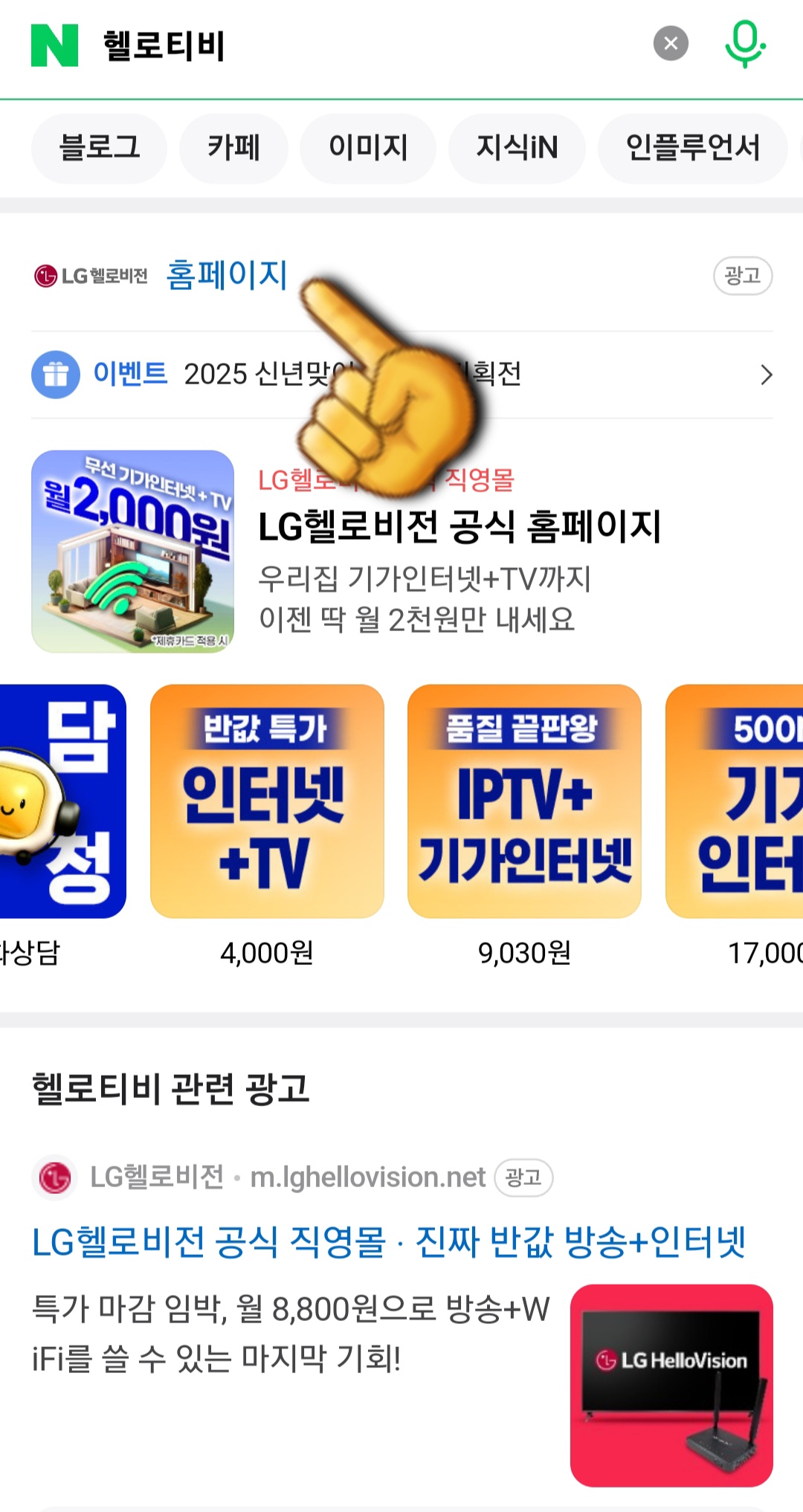Expand the 2025 신년맞이 event banner chevron
Viewport: 803px width, 1512px height.
[x=767, y=375]
